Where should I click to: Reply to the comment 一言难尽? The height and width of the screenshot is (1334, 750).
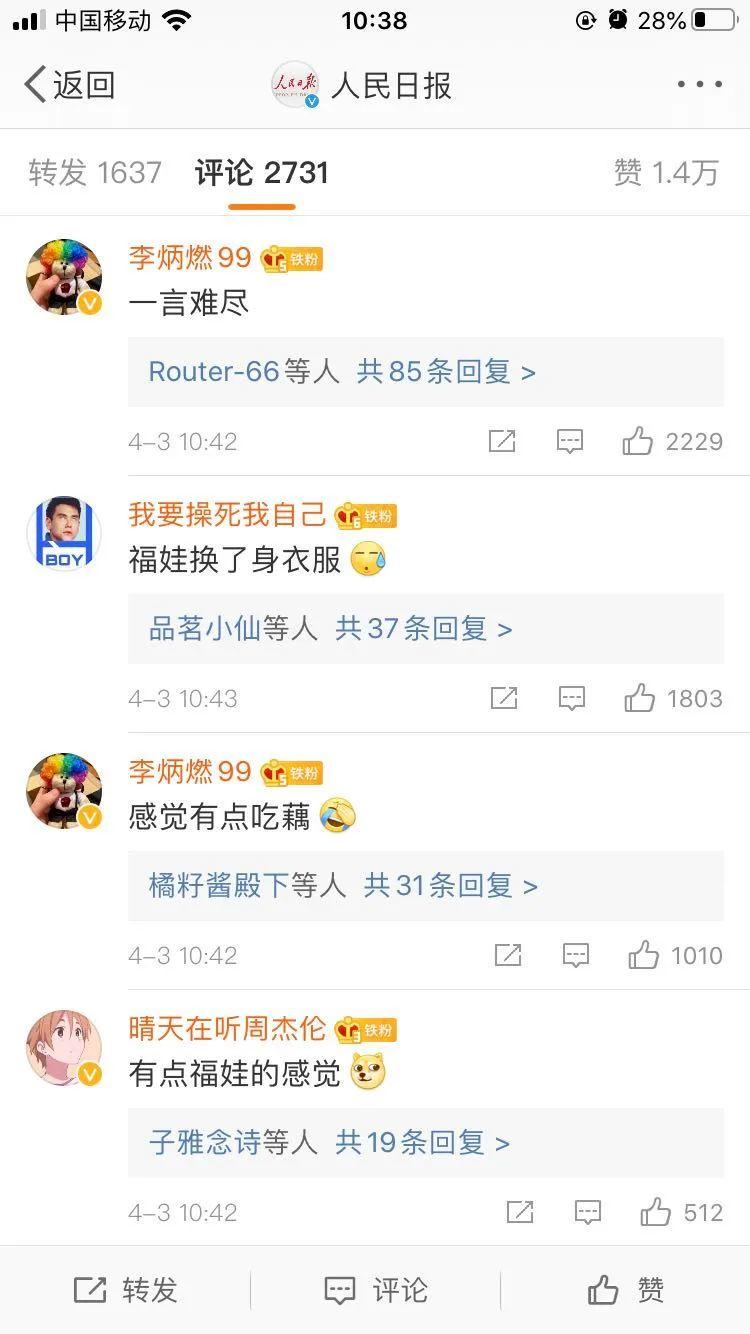[x=570, y=441]
